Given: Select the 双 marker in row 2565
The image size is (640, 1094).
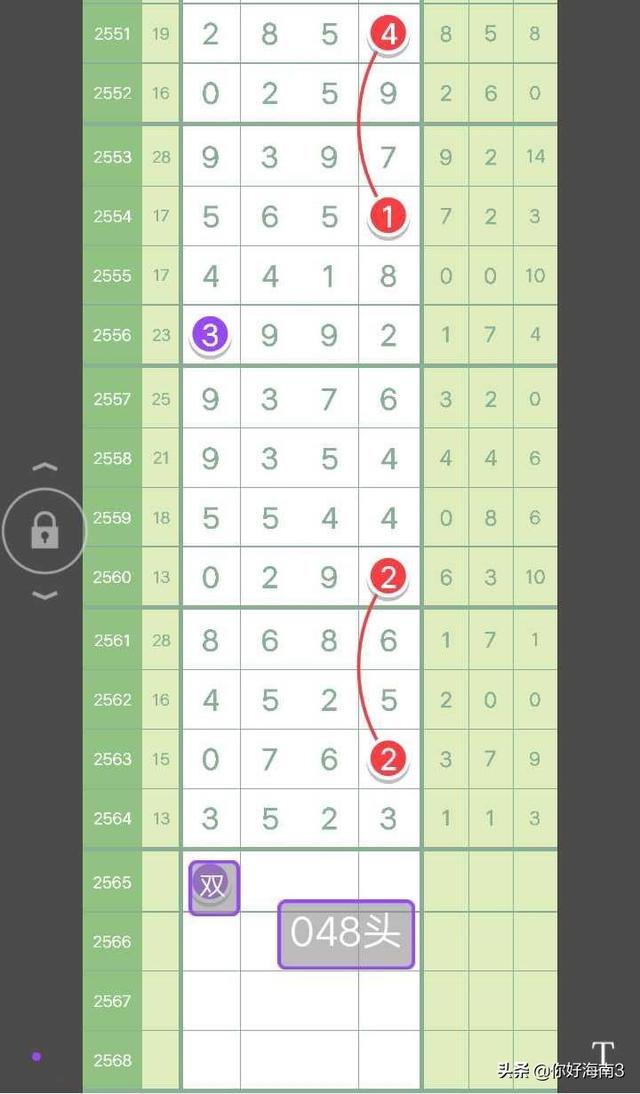Looking at the screenshot, I should [213, 887].
